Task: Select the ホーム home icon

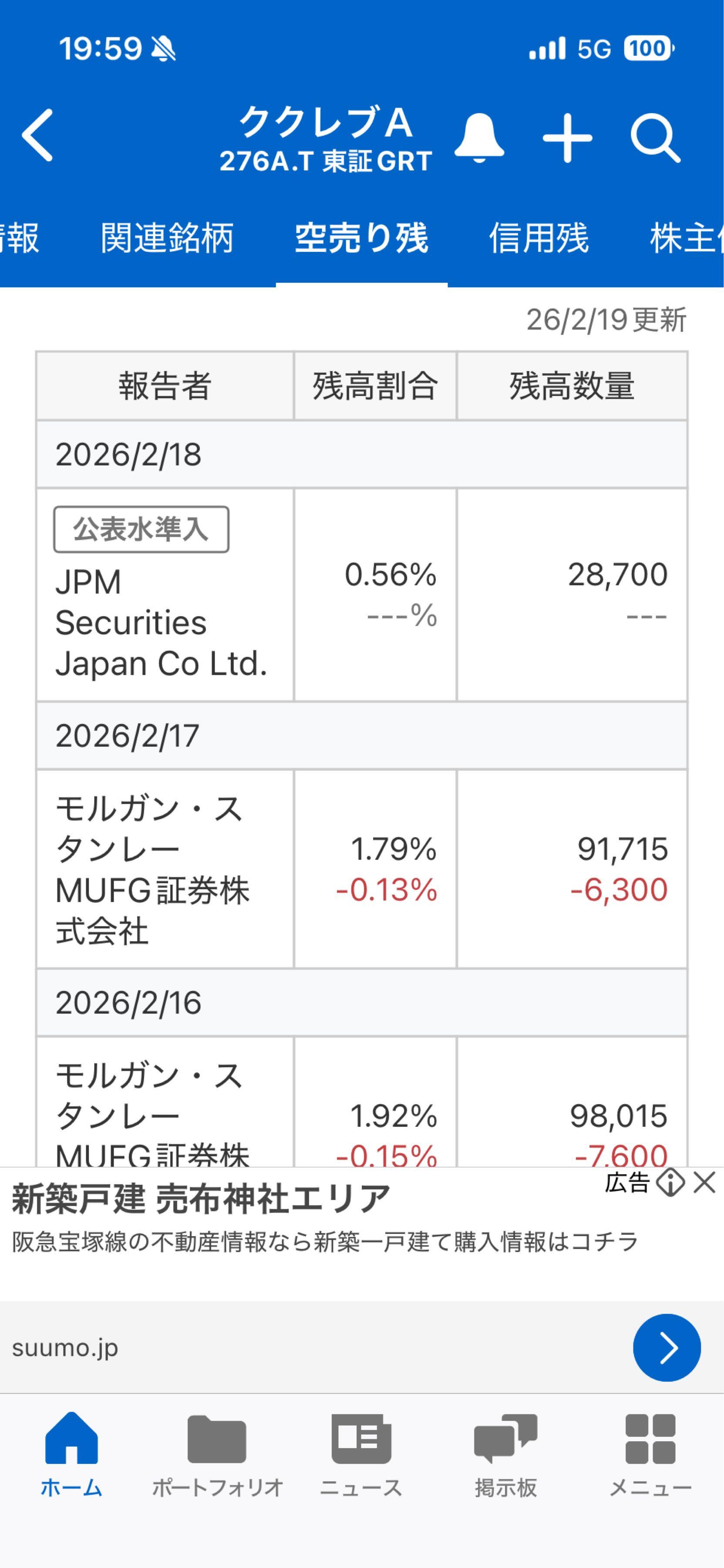Action: [72, 1439]
